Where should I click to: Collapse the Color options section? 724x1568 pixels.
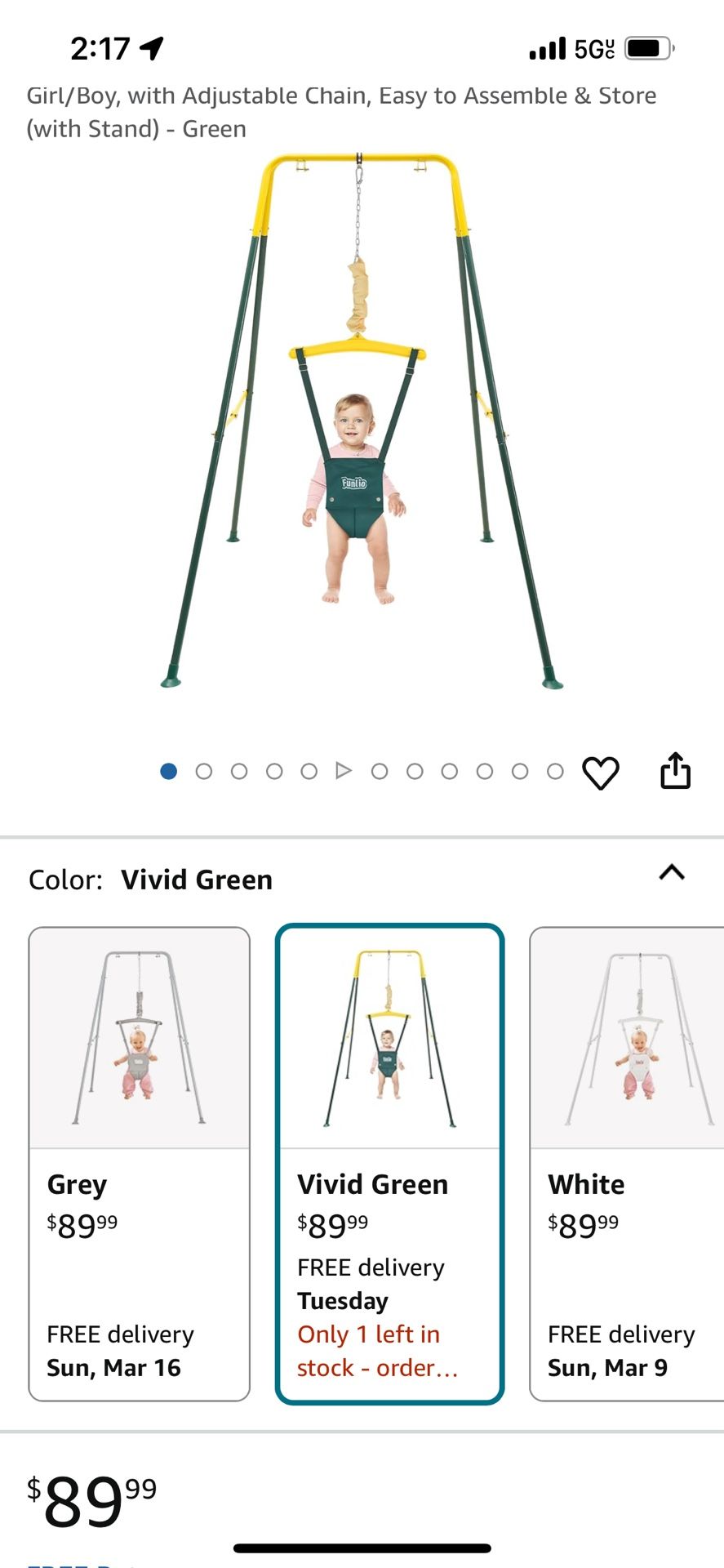671,873
